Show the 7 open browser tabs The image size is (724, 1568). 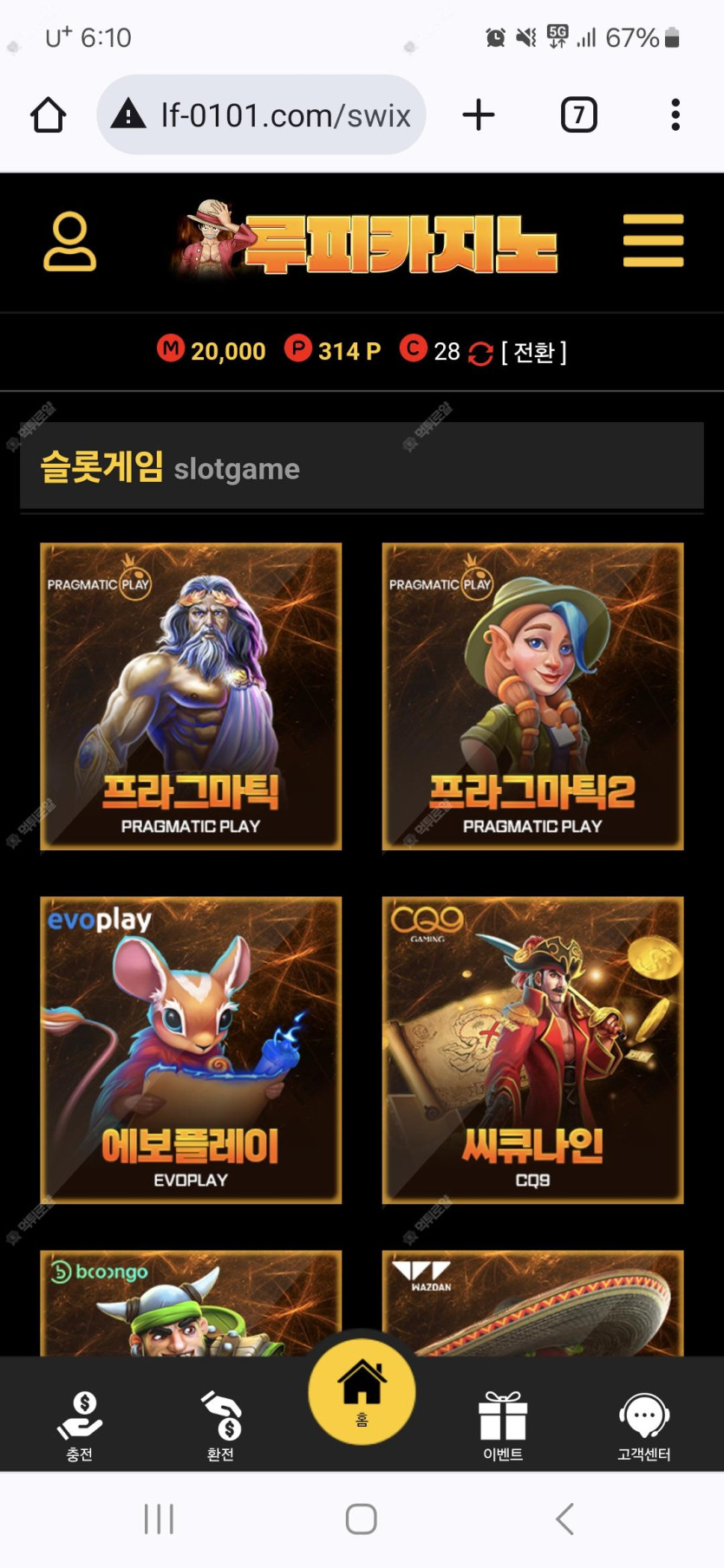coord(578,115)
